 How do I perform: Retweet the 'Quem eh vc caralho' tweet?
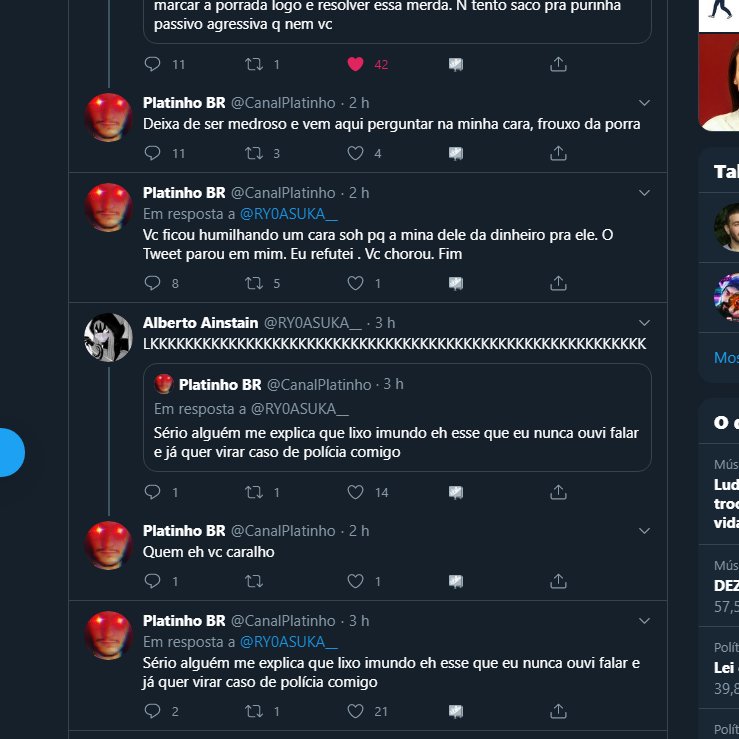(254, 581)
